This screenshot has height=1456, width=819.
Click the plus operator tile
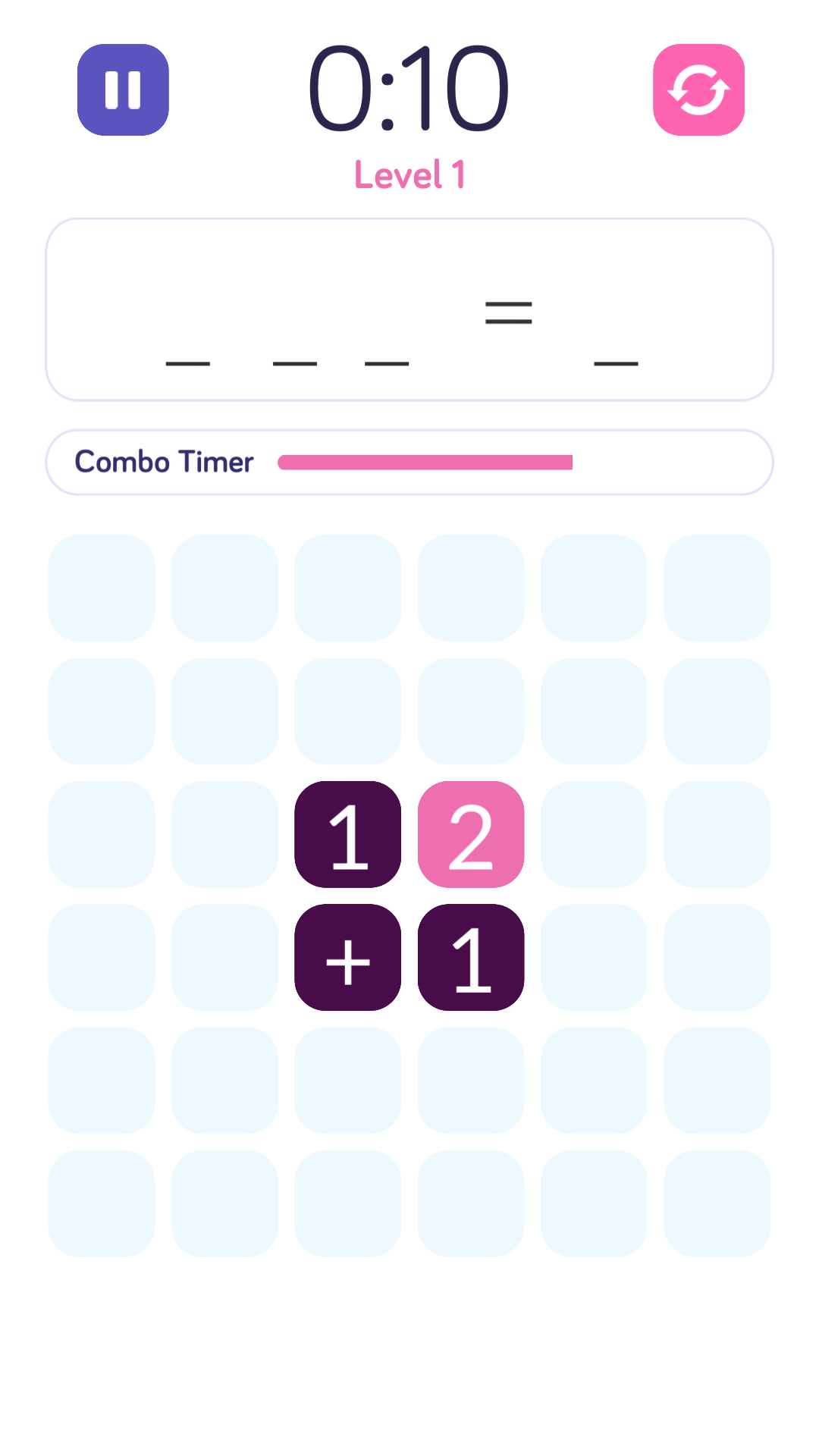pyautogui.click(x=347, y=958)
